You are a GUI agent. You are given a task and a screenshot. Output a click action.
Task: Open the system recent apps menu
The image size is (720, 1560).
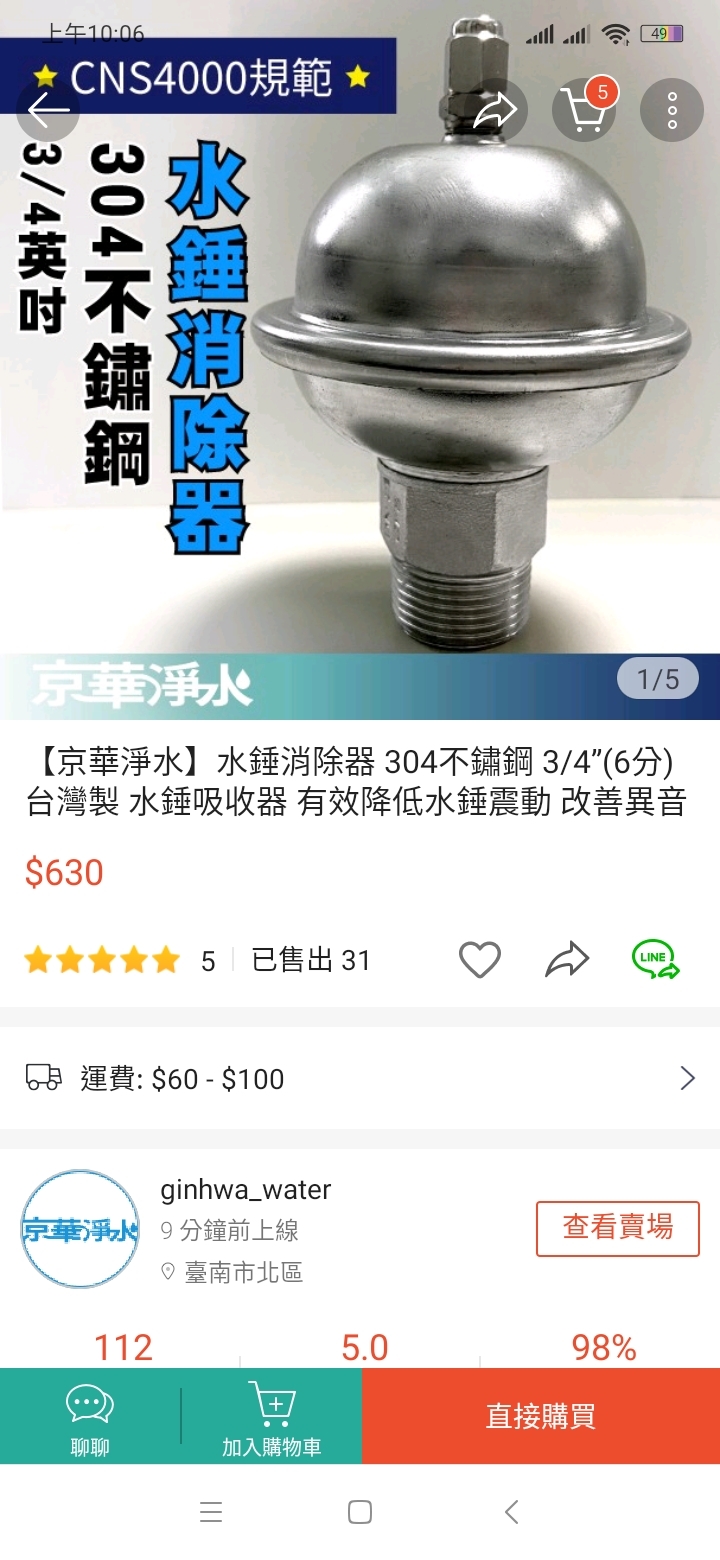point(210,1512)
